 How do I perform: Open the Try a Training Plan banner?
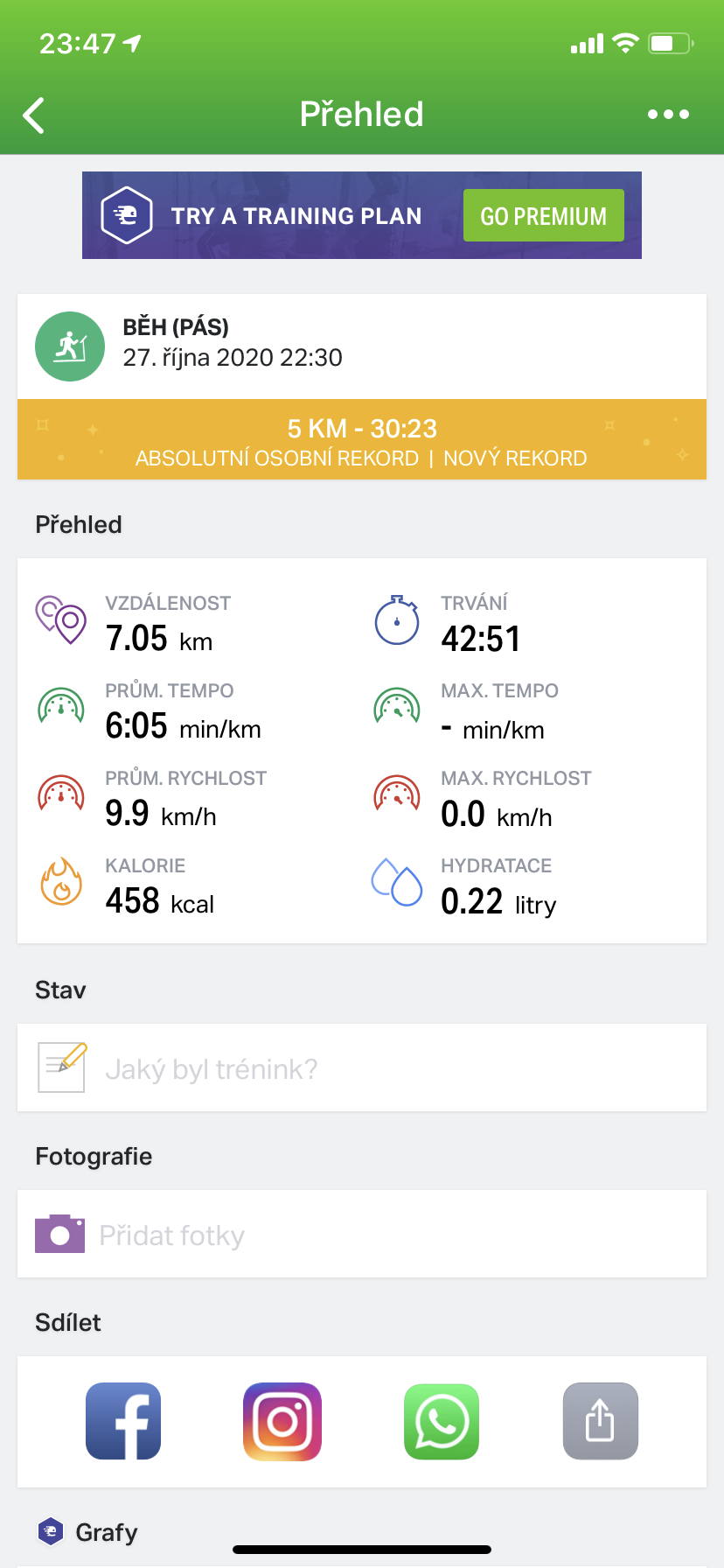[x=362, y=215]
